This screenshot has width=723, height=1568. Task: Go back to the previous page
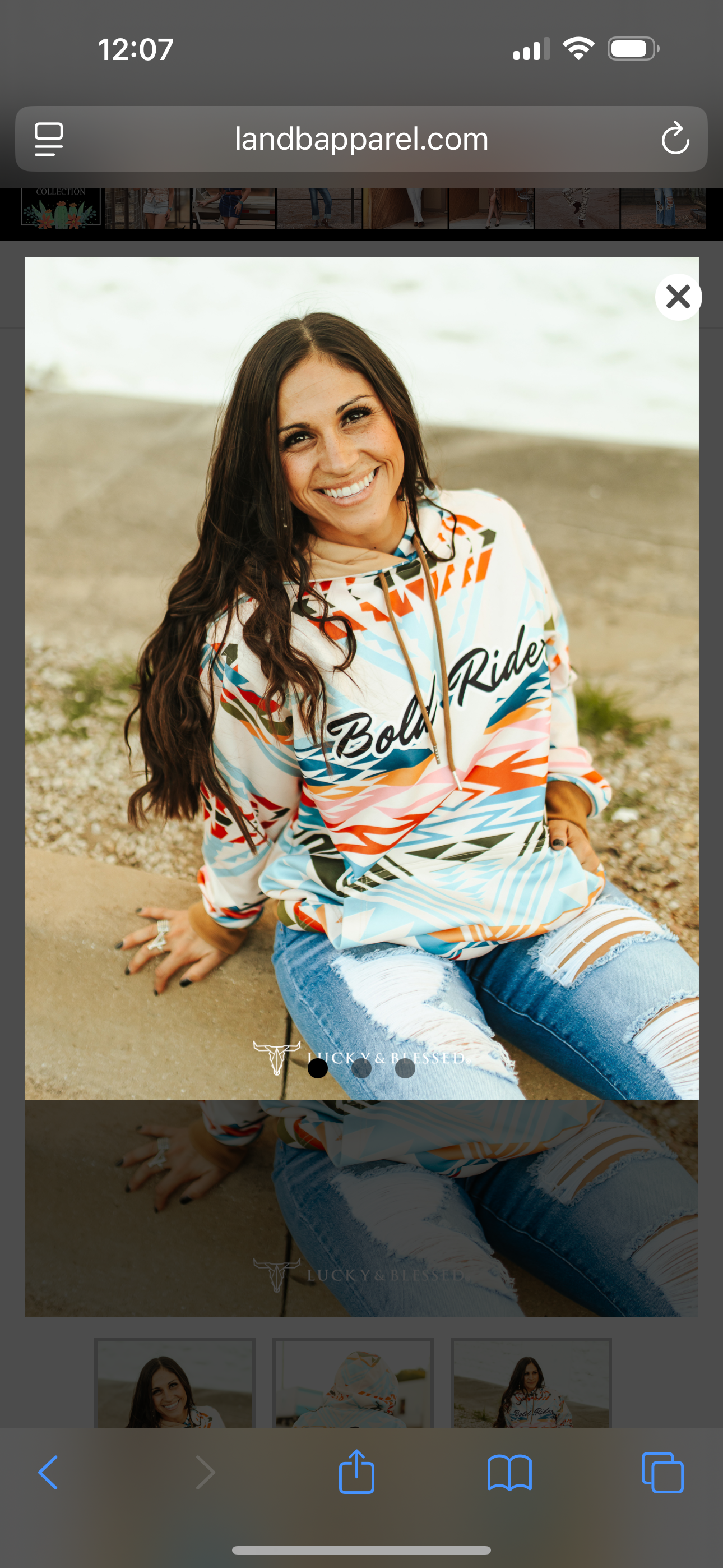coord(48,1473)
